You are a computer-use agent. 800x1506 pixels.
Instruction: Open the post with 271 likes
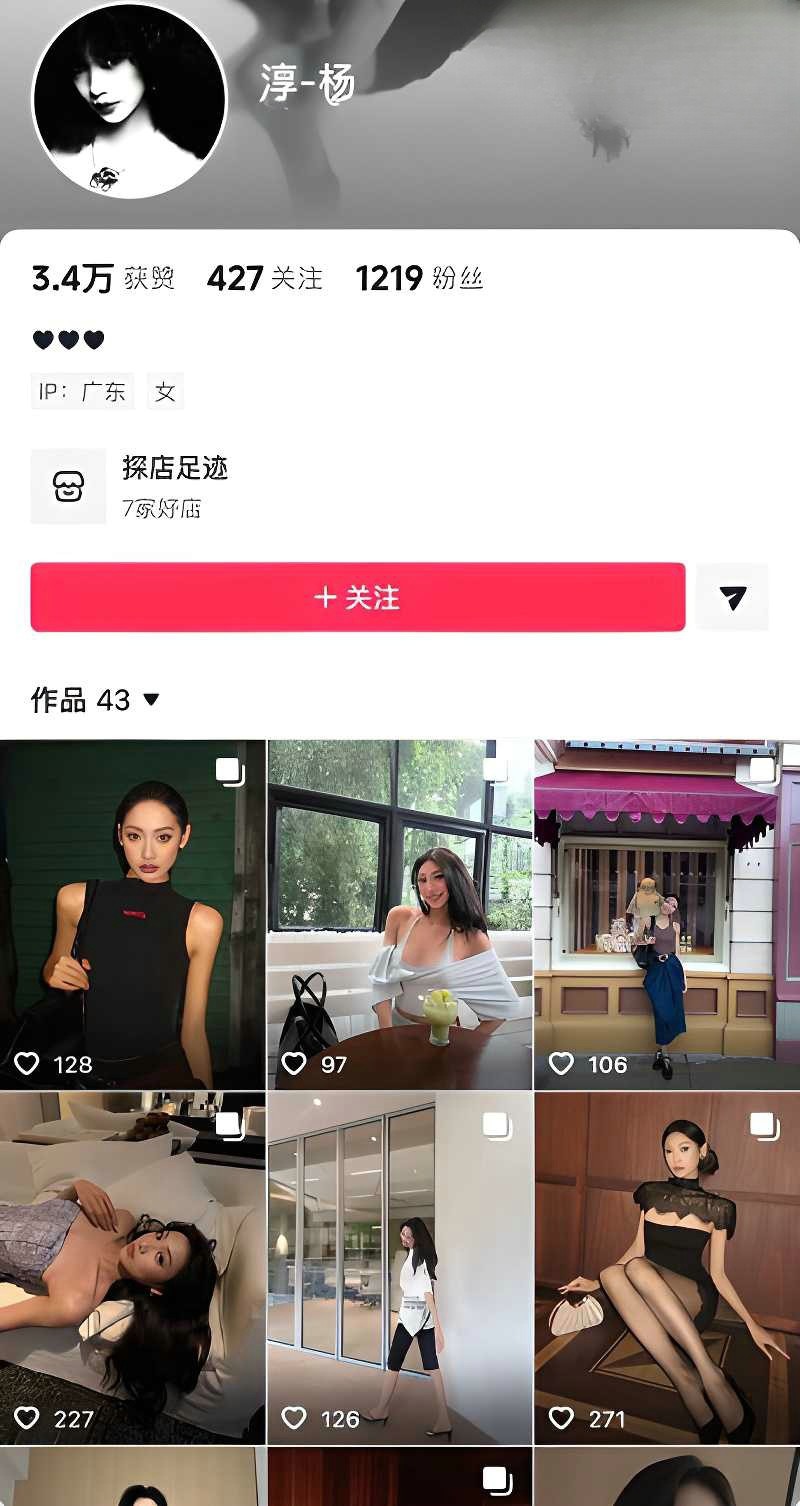pos(667,1268)
